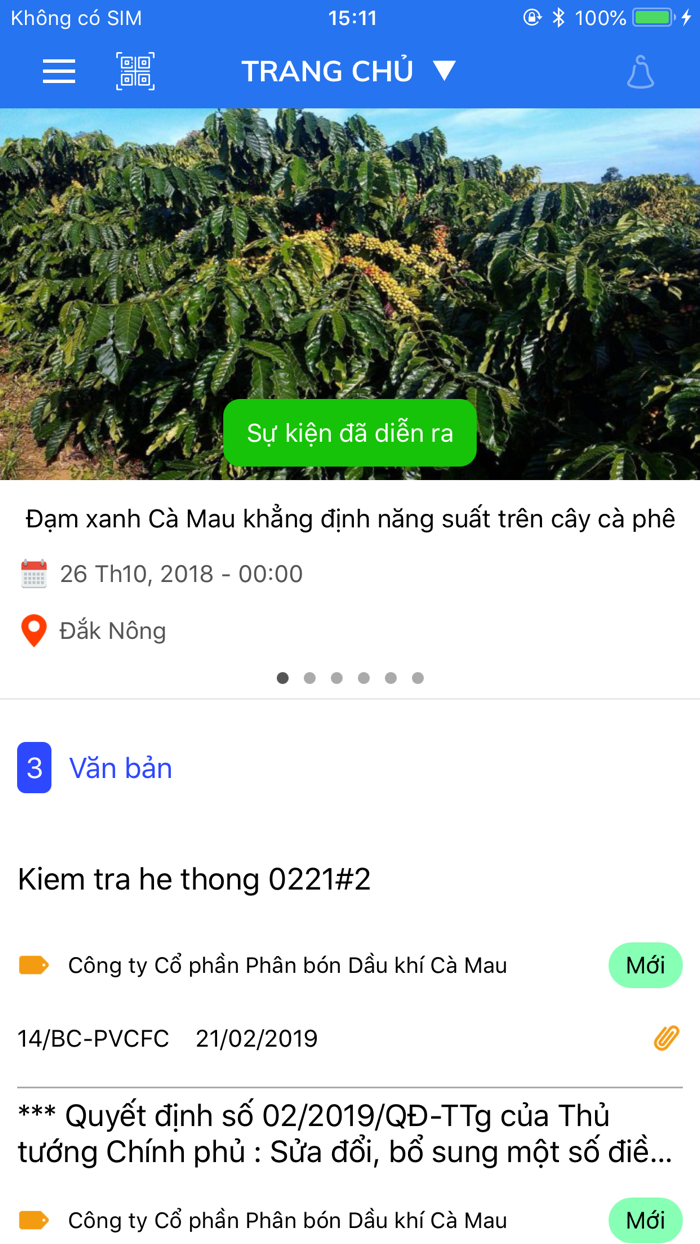The height and width of the screenshot is (1244, 700).
Task: Expand the TRANG CHỦ dropdown
Action: 348,71
